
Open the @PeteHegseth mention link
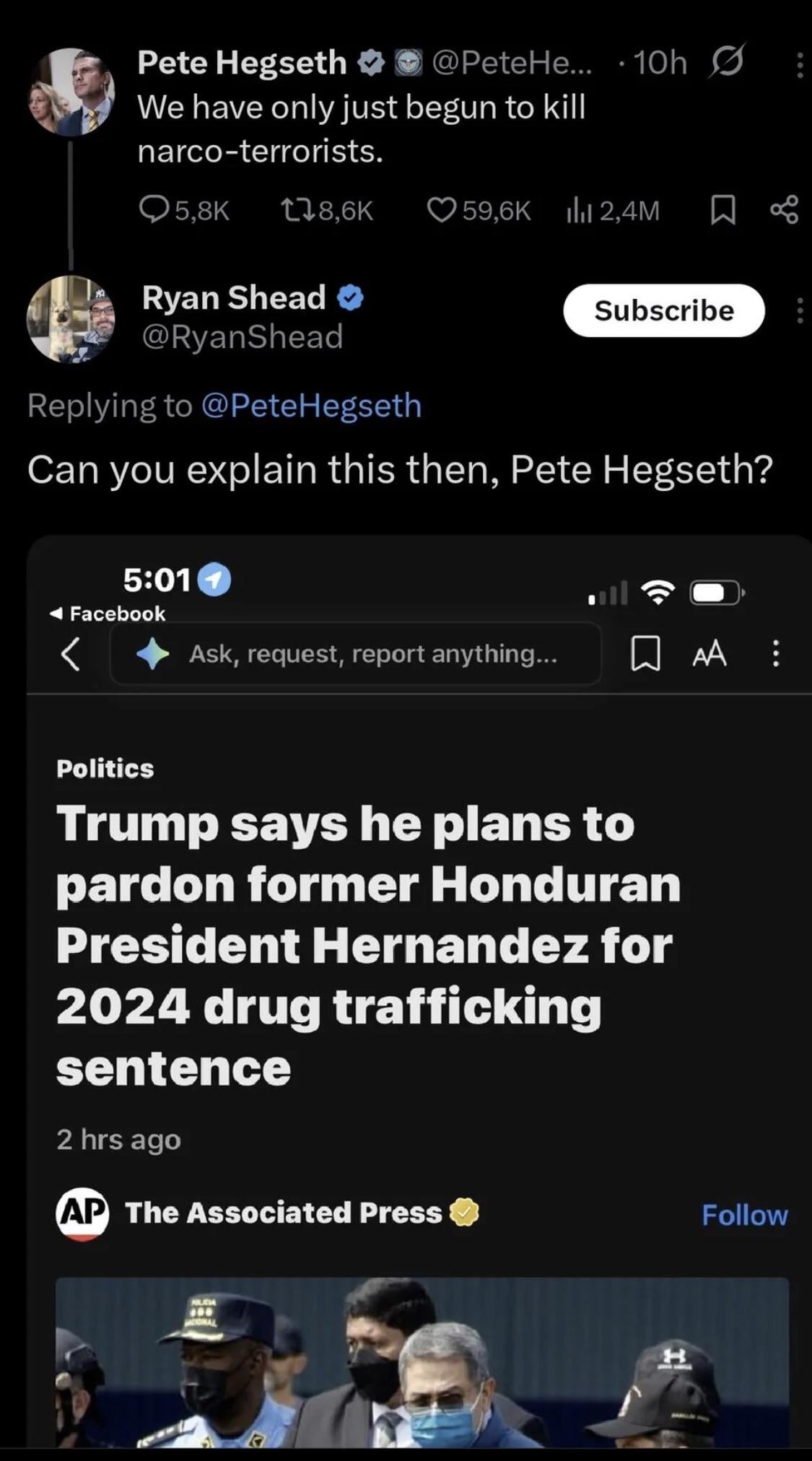311,406
